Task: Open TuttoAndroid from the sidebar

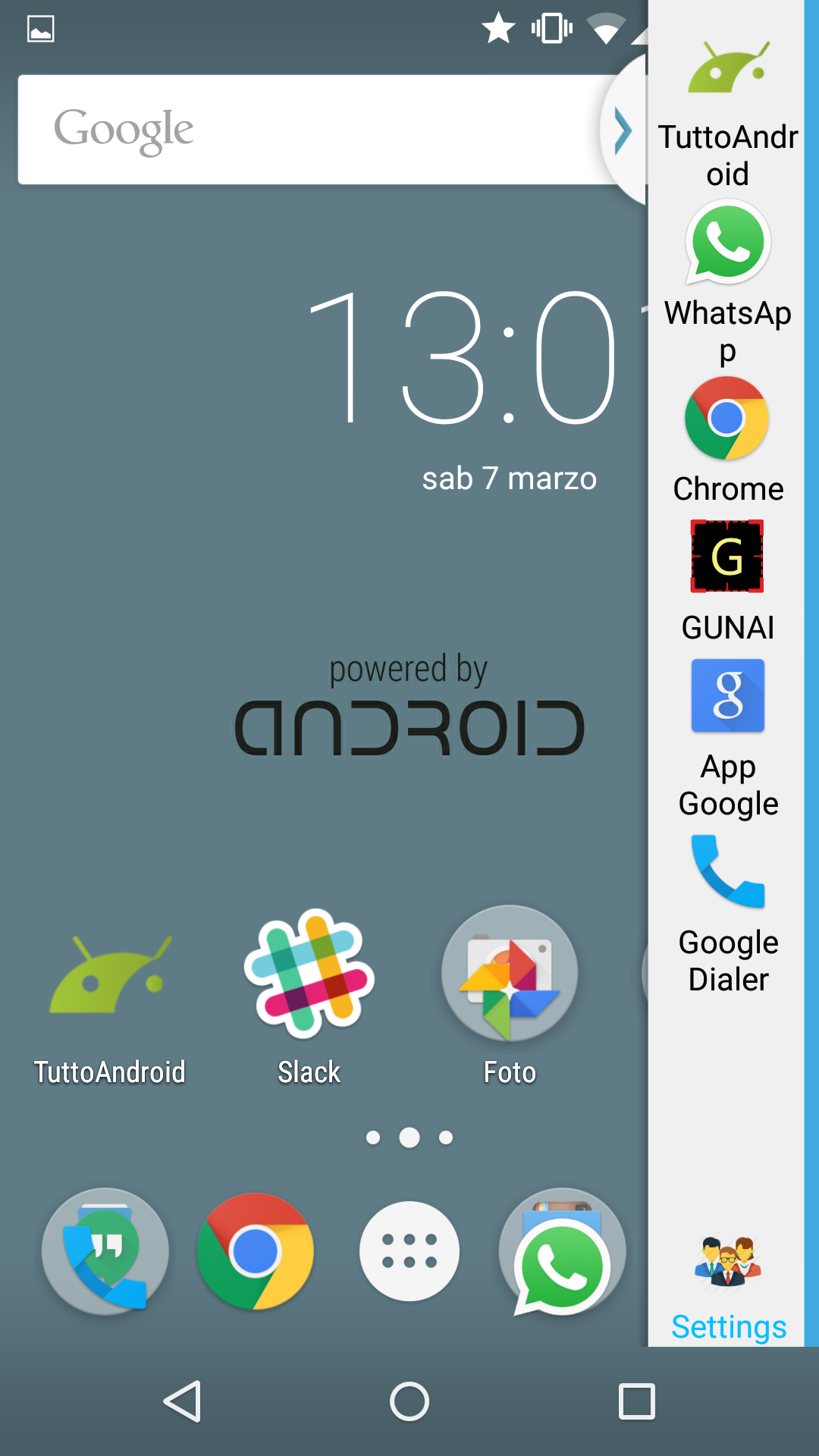Action: tap(727, 114)
